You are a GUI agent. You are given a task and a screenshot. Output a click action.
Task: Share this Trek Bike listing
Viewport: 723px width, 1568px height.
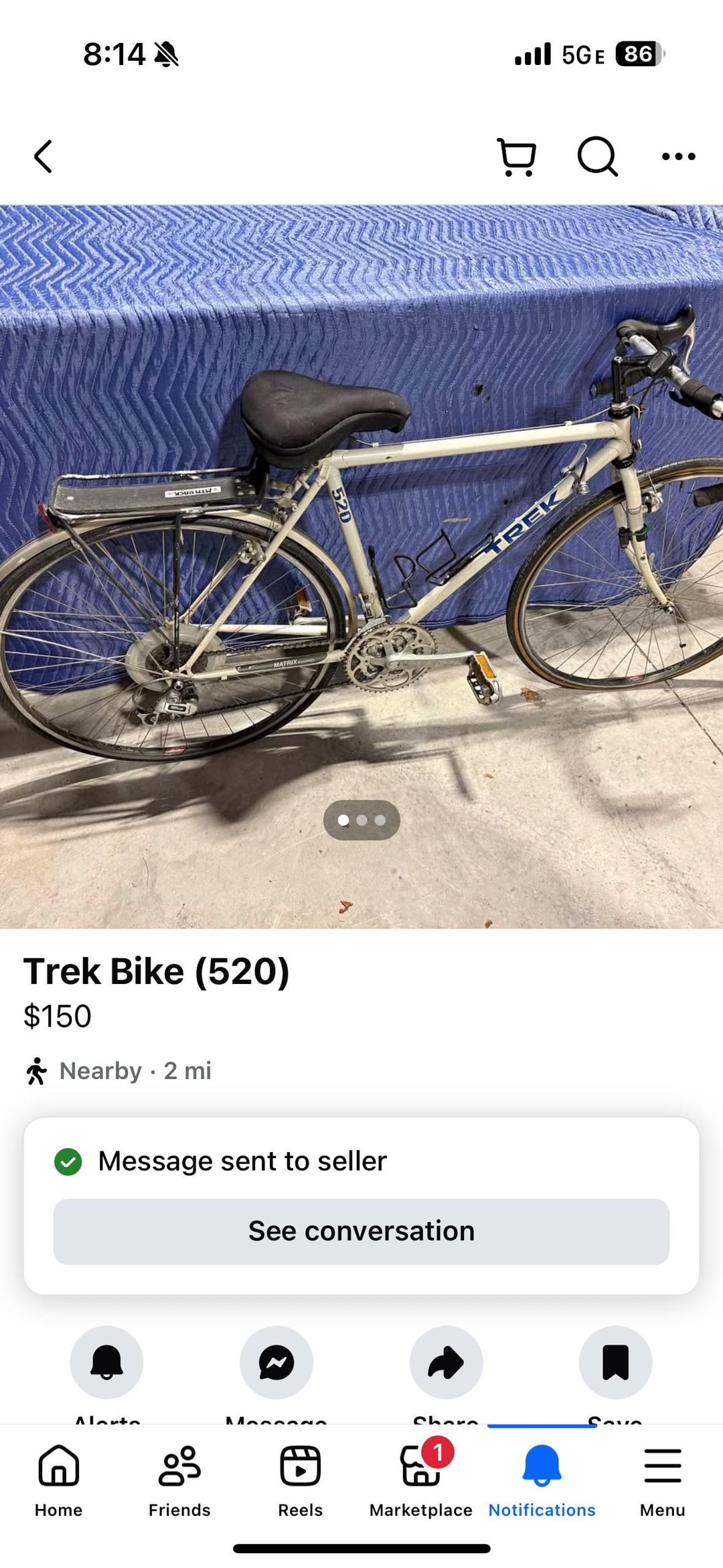446,1362
